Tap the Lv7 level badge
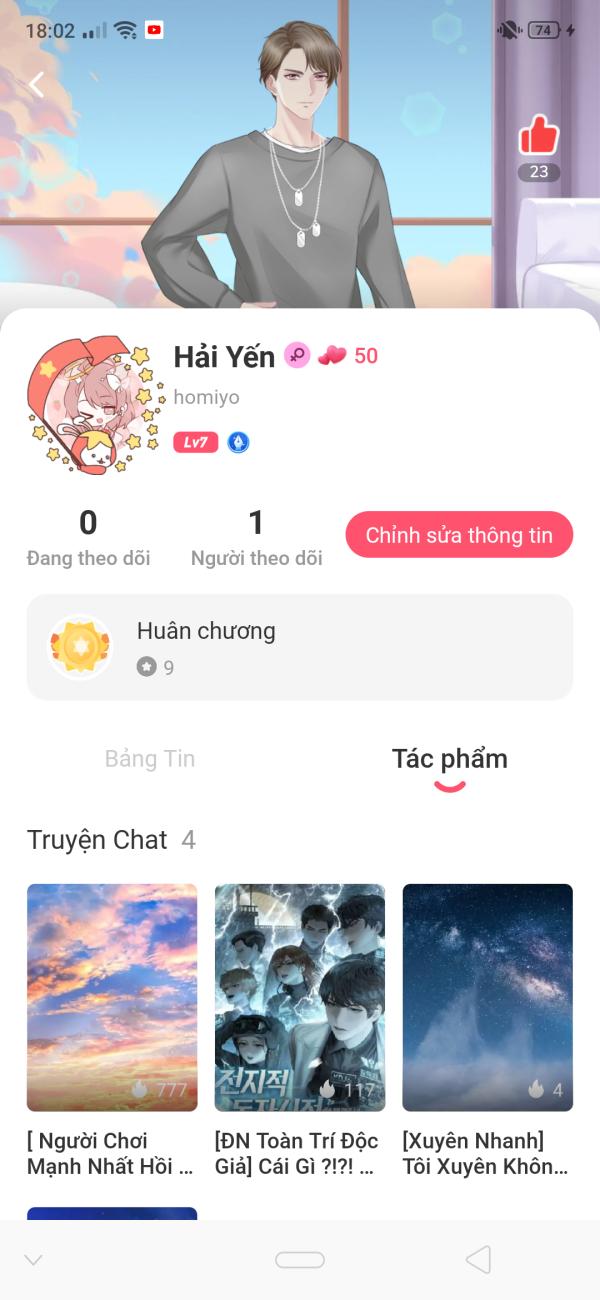Image resolution: width=600 pixels, height=1300 pixels. click(195, 442)
